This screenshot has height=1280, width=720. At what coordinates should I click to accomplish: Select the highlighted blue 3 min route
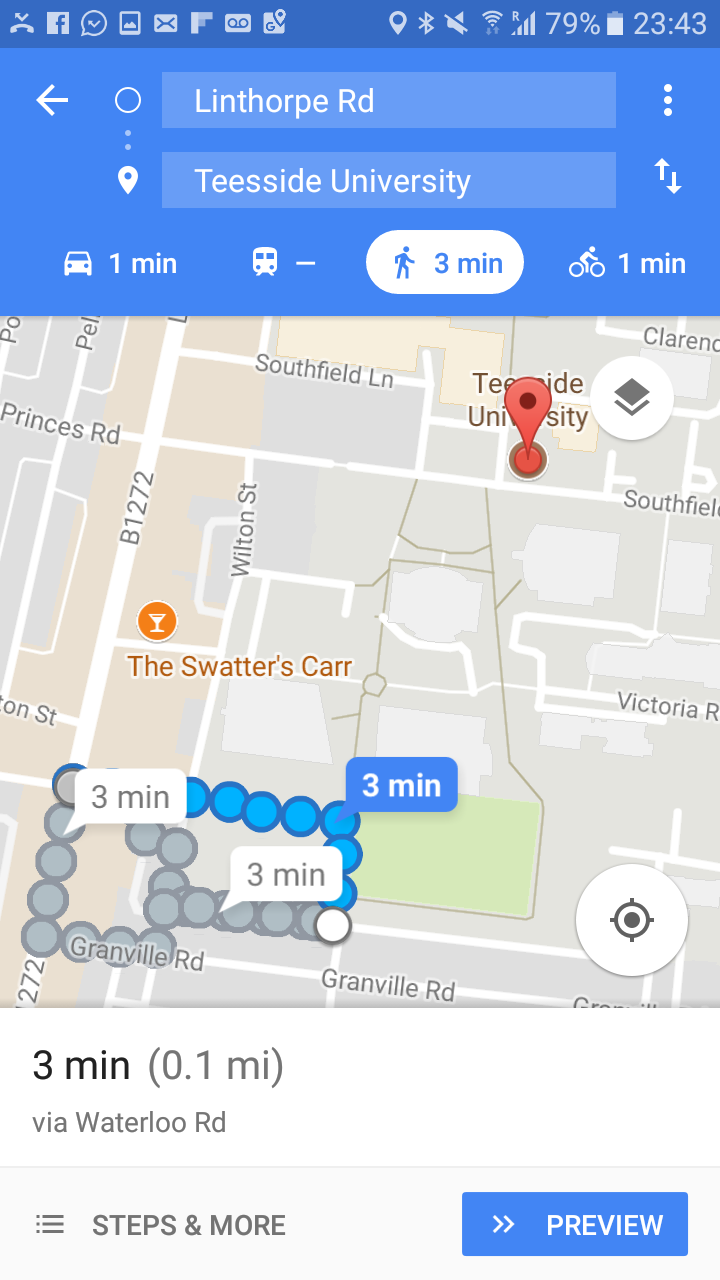click(401, 785)
